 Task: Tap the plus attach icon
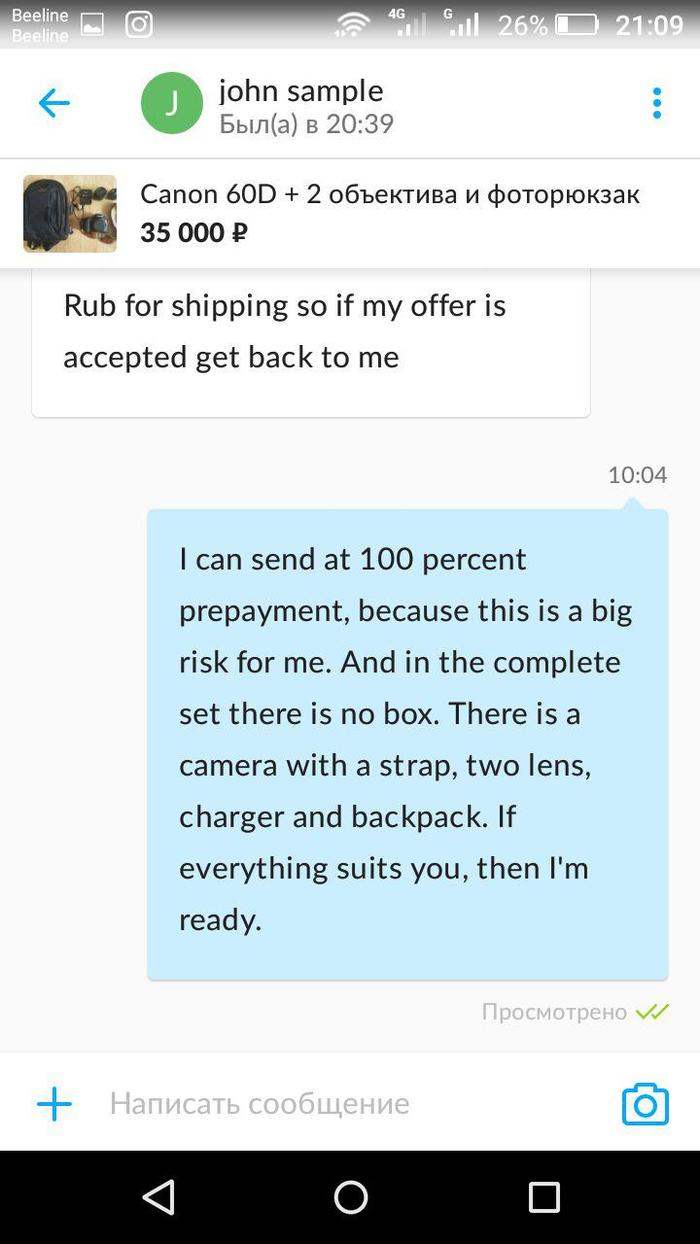54,1104
